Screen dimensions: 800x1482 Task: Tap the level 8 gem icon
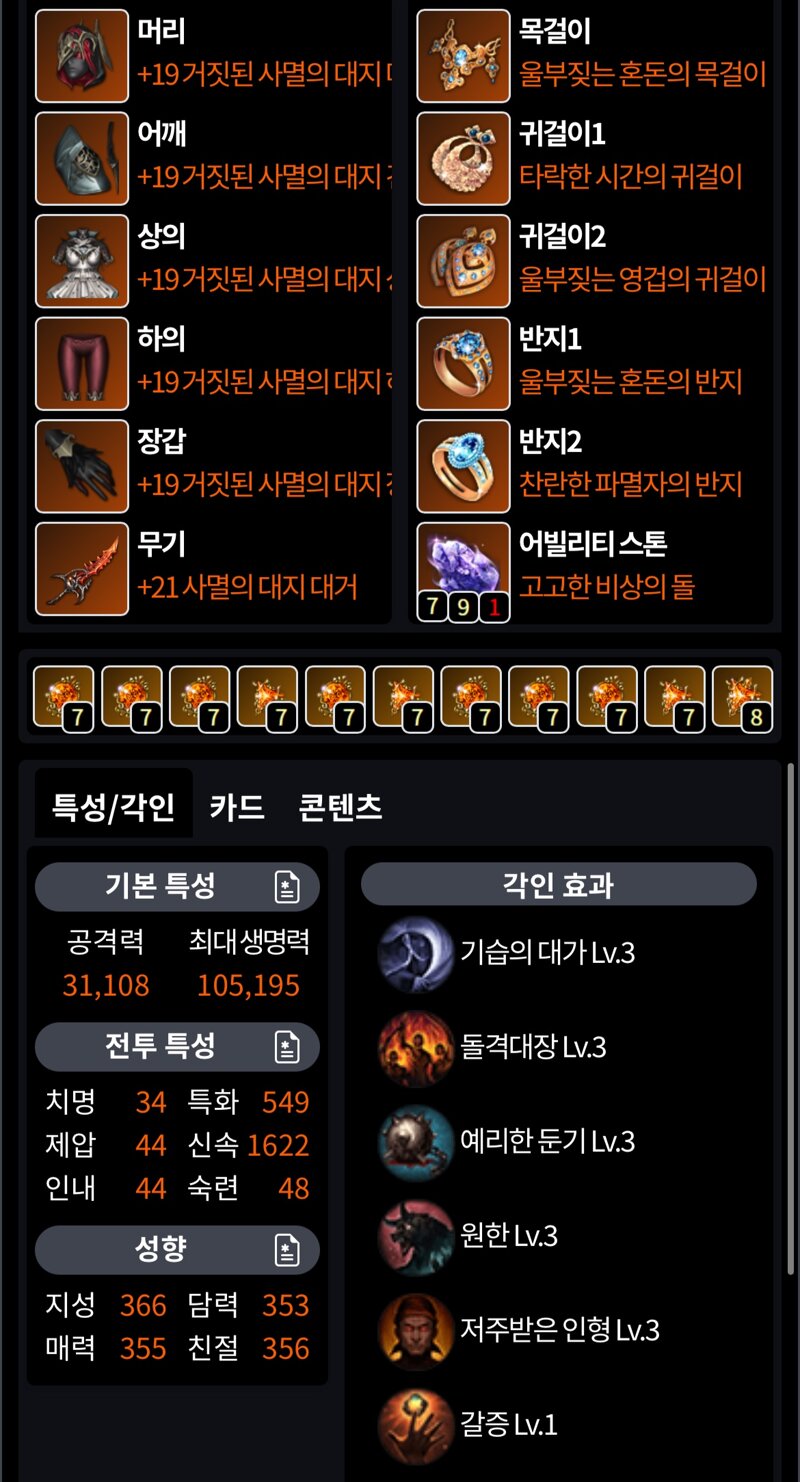point(743,697)
